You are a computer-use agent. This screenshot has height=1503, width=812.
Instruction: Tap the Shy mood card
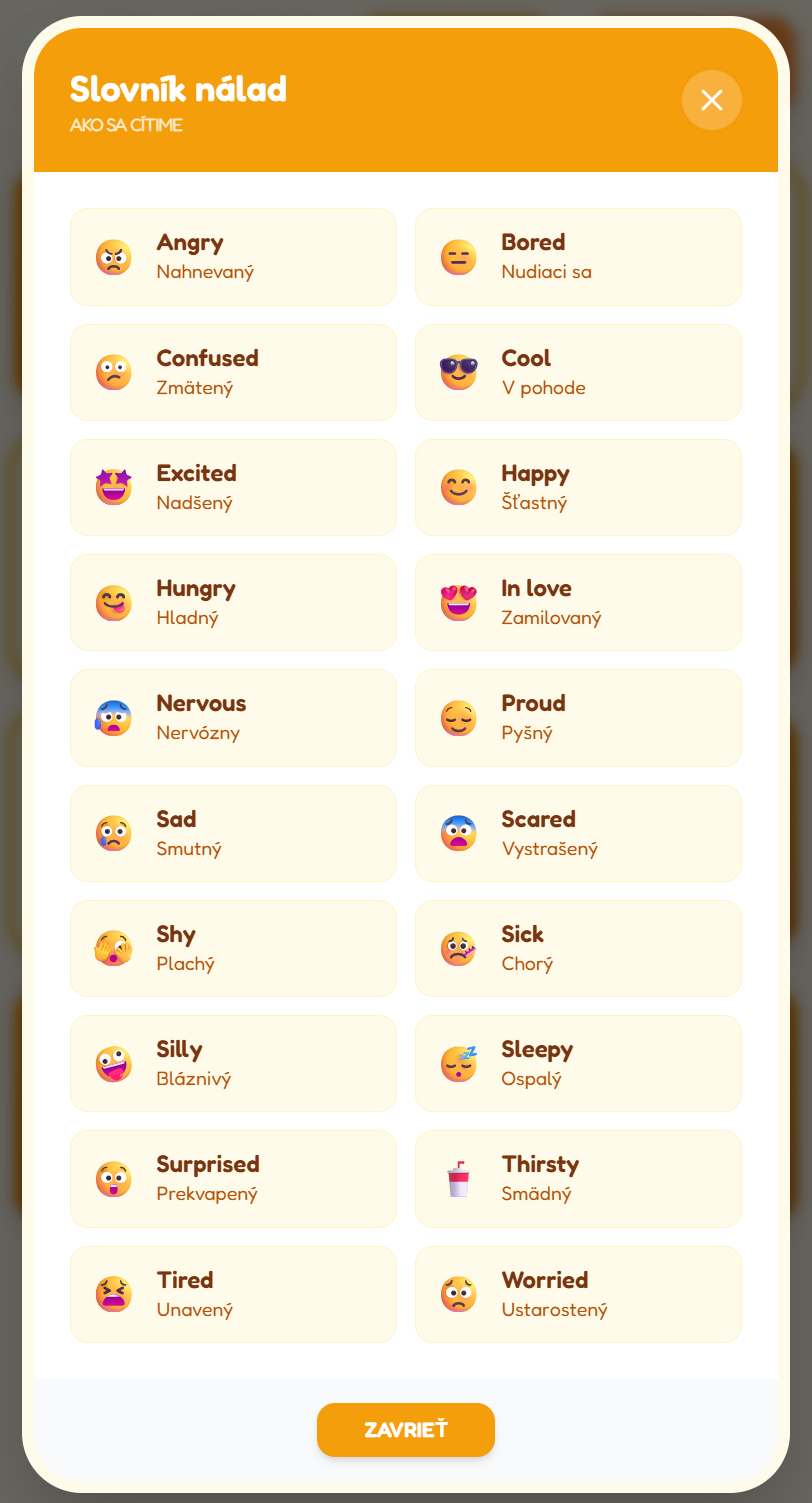pos(233,948)
